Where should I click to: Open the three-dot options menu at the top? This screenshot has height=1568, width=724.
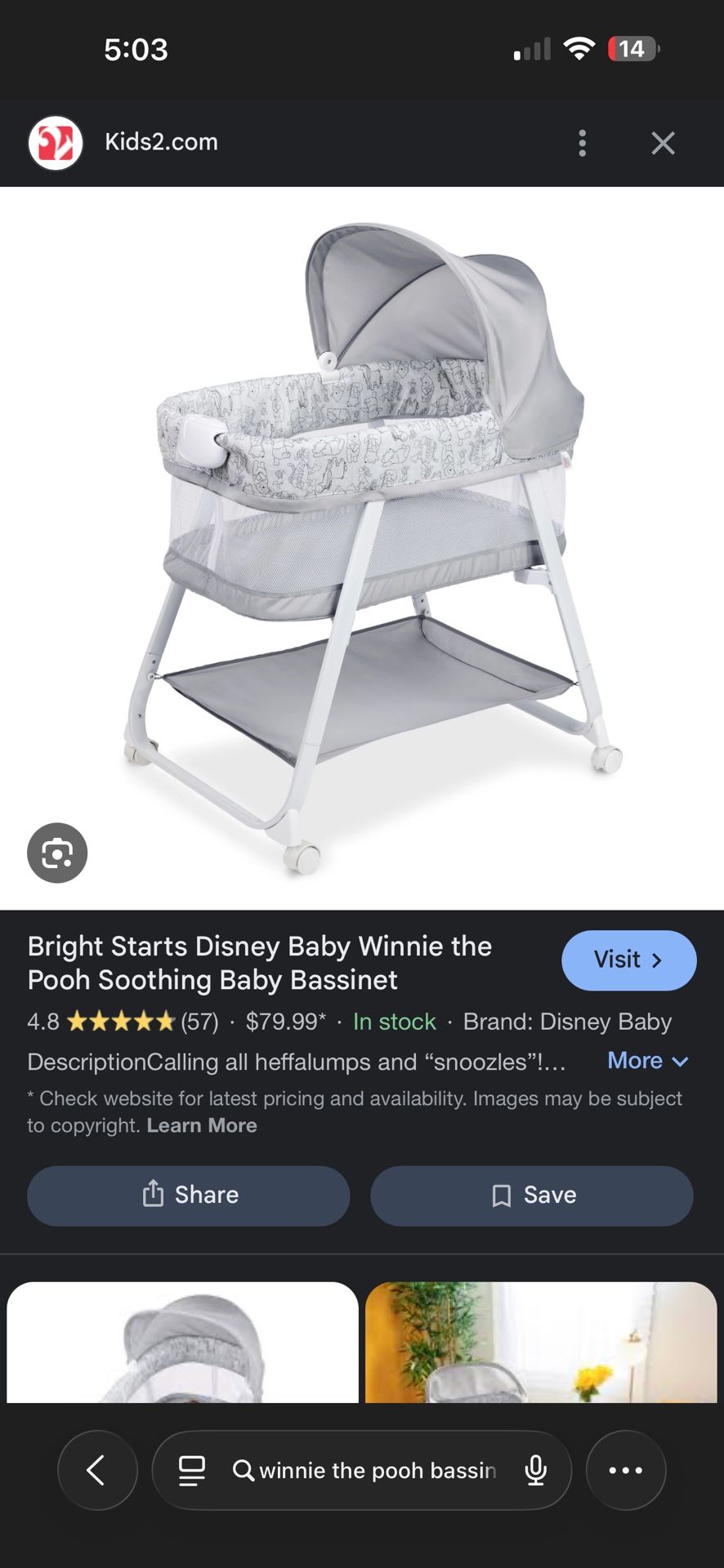tap(582, 142)
